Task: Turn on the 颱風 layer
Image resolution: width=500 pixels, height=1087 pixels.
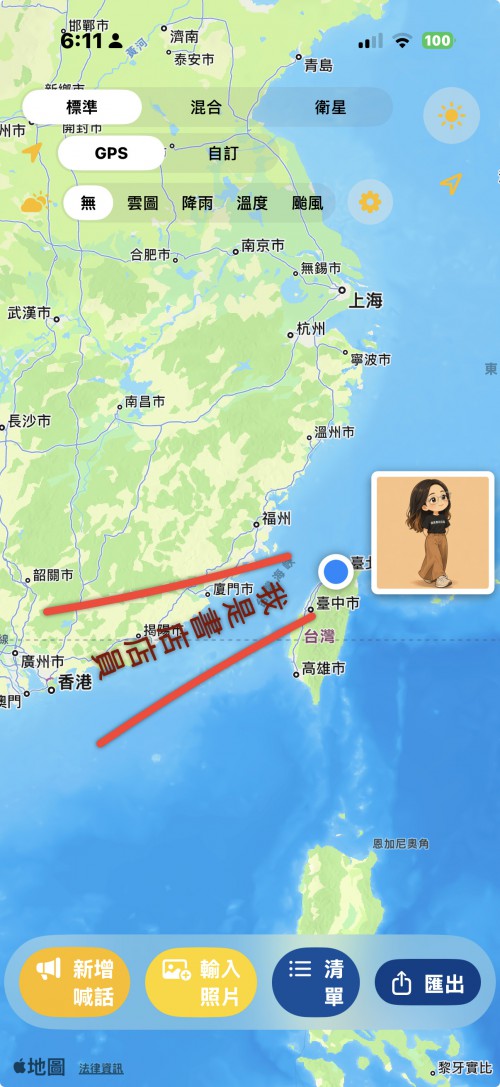Action: click(307, 203)
